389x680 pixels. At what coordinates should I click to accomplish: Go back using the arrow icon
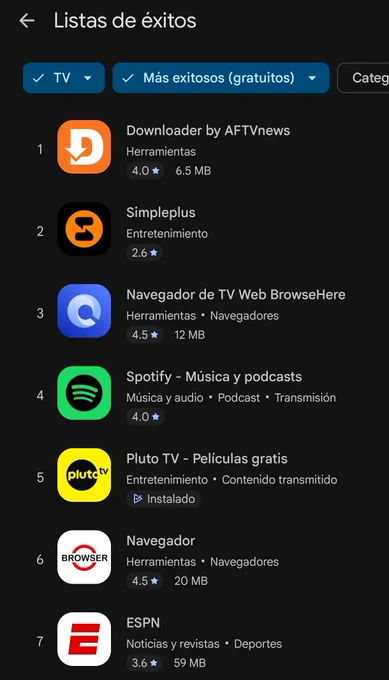click(x=27, y=20)
